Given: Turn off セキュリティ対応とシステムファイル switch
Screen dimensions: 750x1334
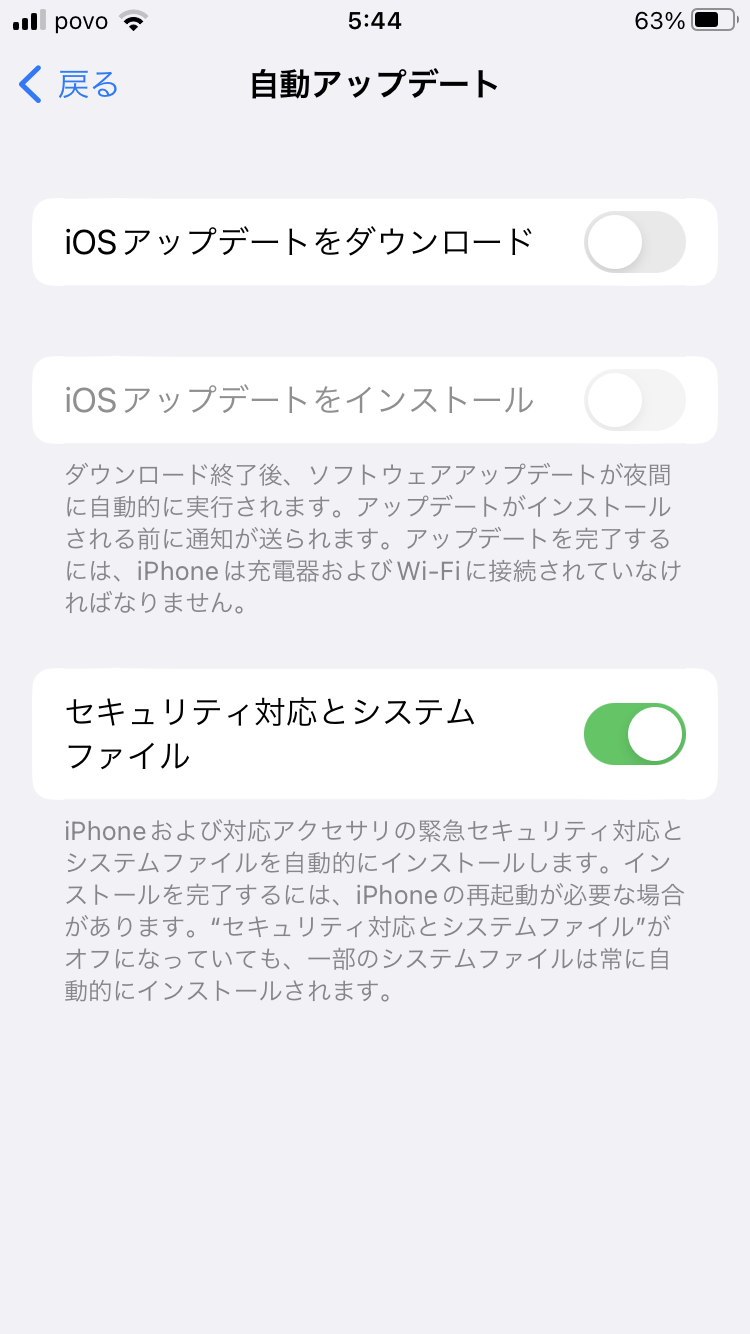Looking at the screenshot, I should tap(635, 734).
